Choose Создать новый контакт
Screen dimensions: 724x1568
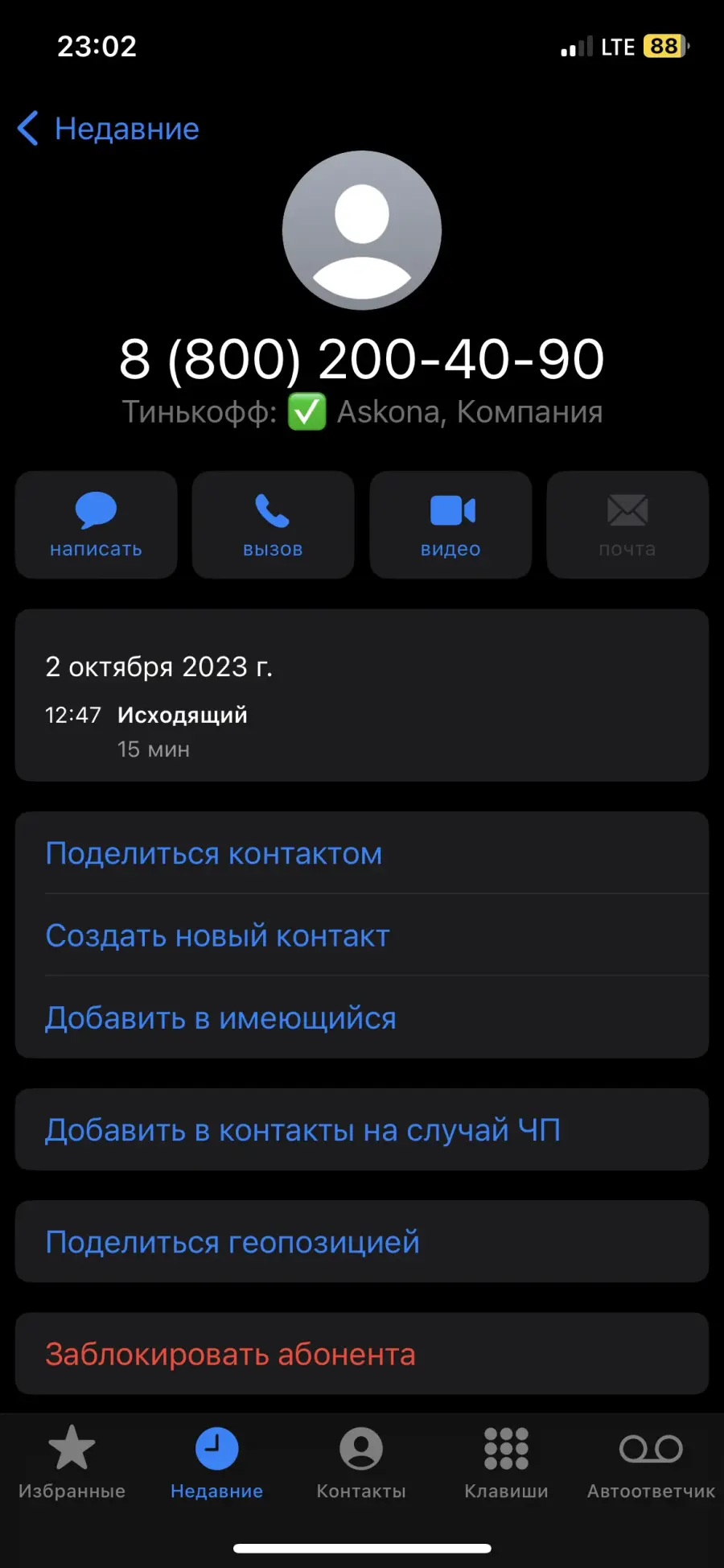[x=362, y=935]
